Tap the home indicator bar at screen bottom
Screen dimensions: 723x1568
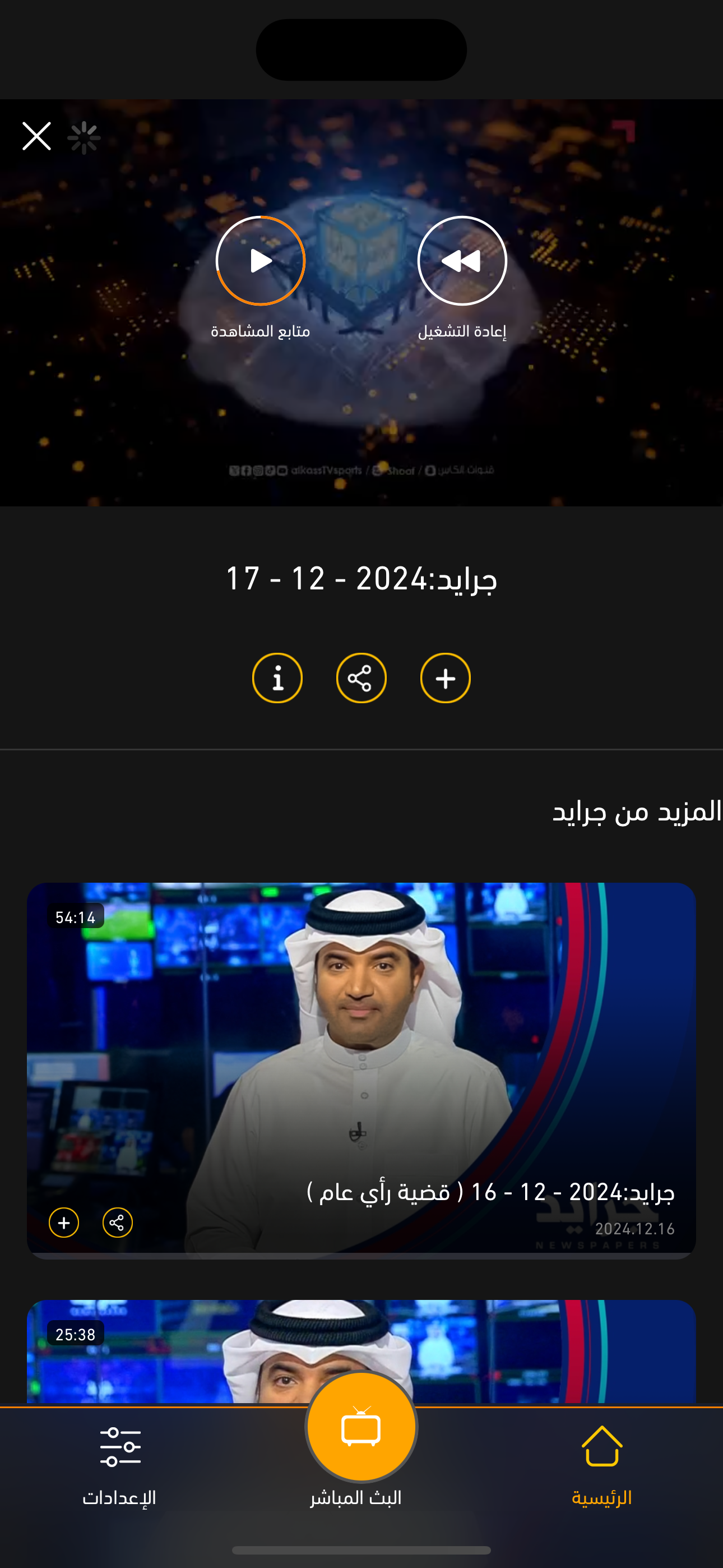361,1551
